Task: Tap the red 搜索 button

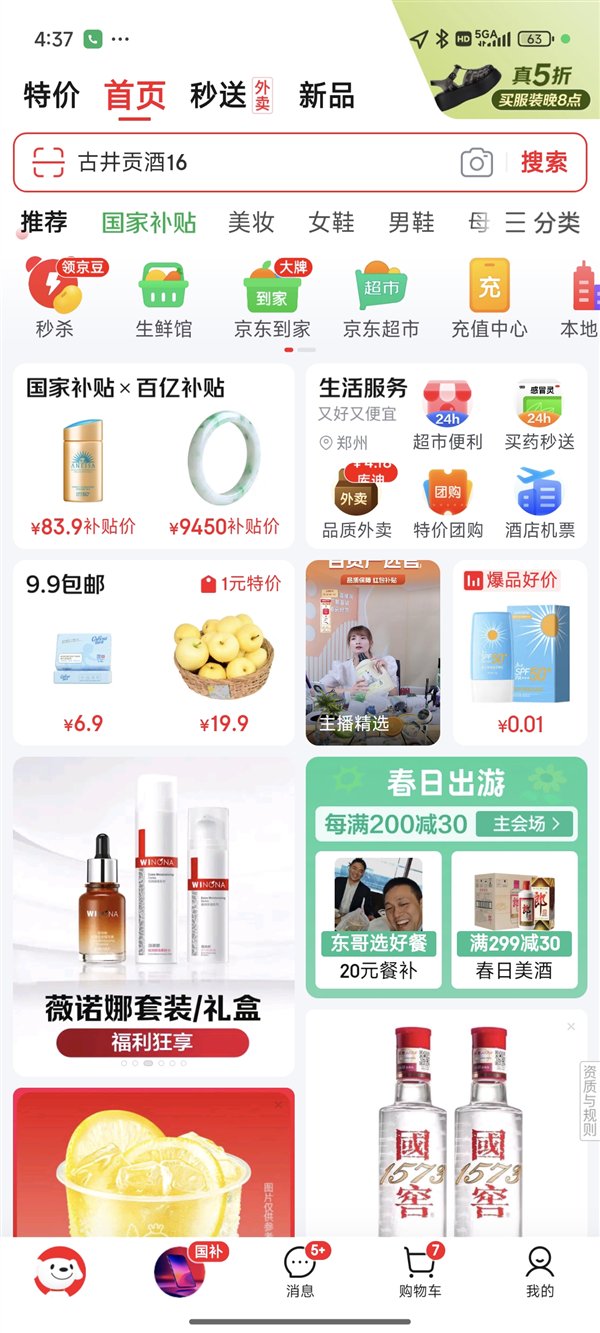Action: [544, 162]
